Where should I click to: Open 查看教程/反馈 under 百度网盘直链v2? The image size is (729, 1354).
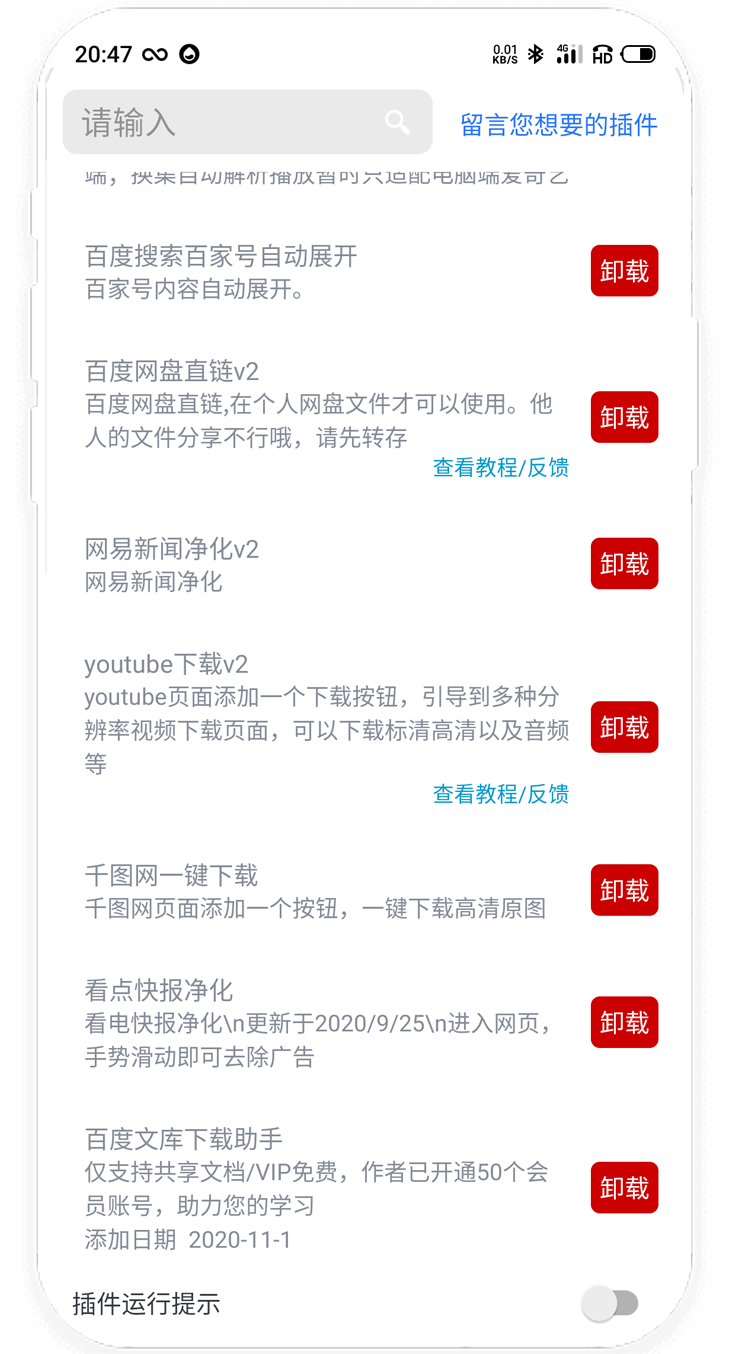(500, 467)
